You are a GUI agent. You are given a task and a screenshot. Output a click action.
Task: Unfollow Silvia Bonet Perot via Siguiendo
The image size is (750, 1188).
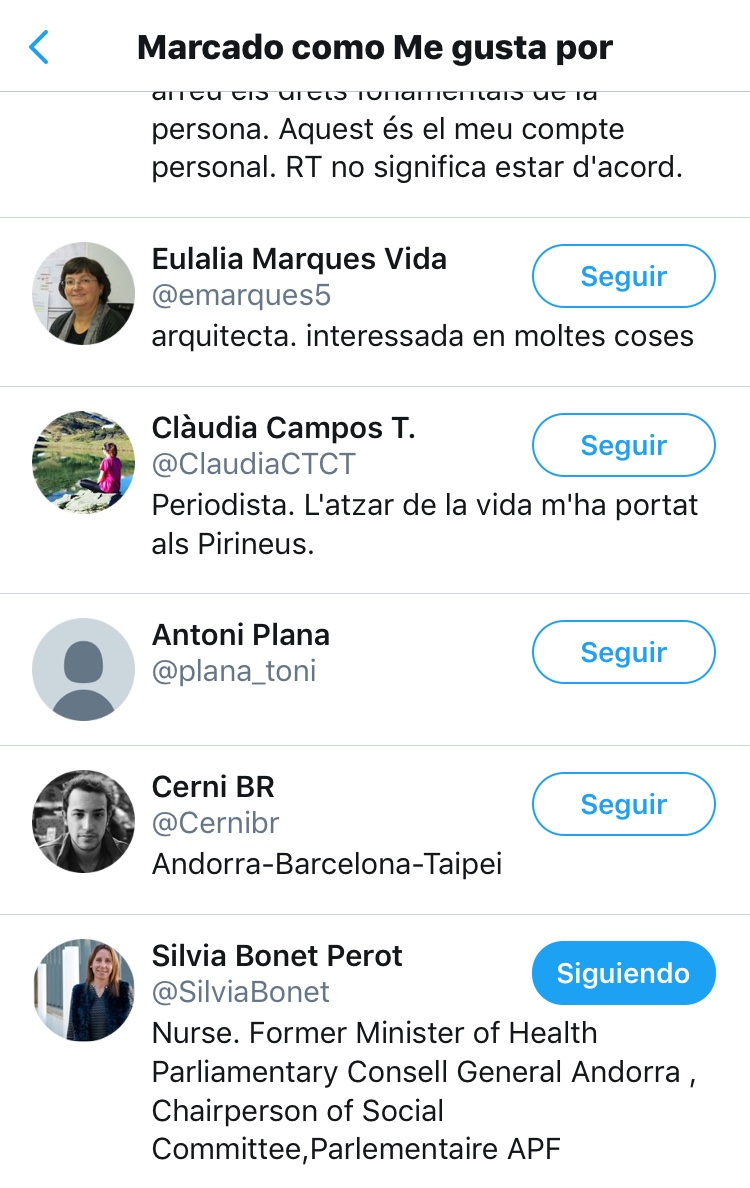pos(623,973)
